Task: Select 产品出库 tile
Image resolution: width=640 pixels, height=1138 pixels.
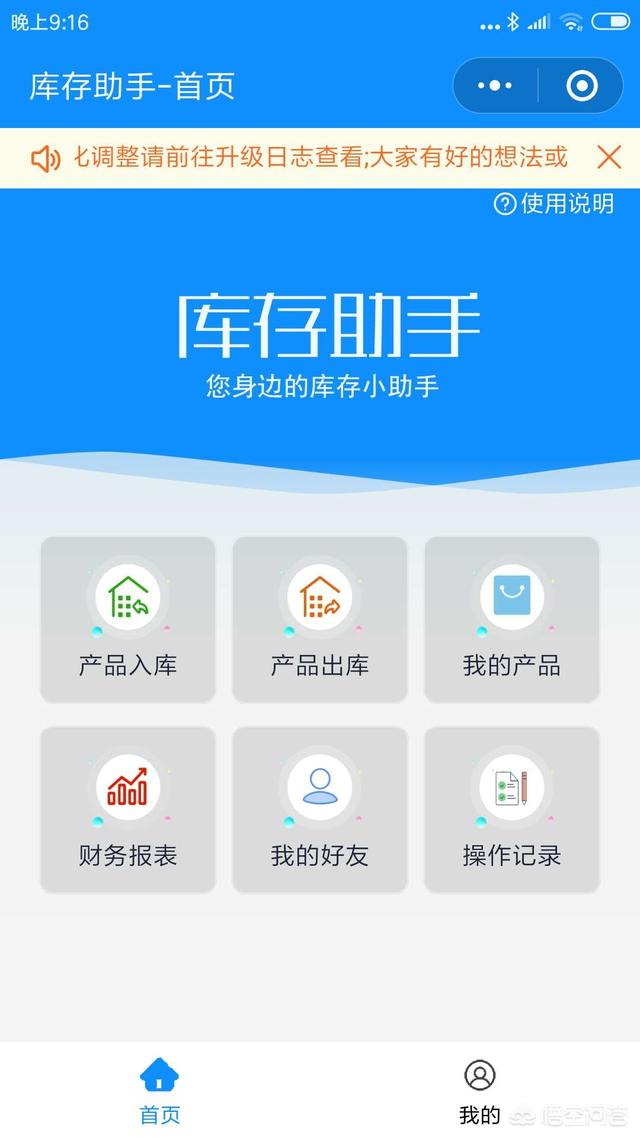Action: point(320,619)
